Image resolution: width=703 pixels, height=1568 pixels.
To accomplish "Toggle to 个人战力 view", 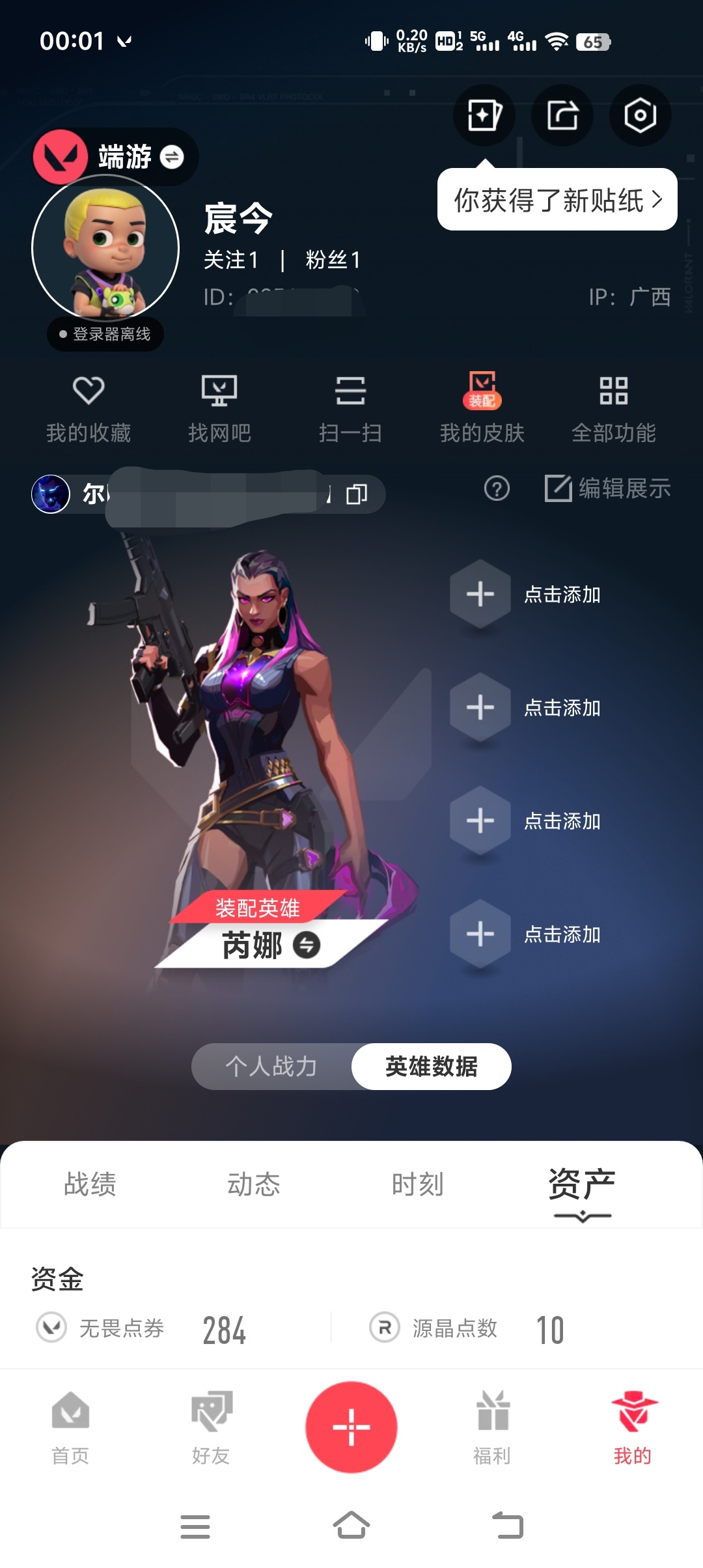I will 273,1067.
